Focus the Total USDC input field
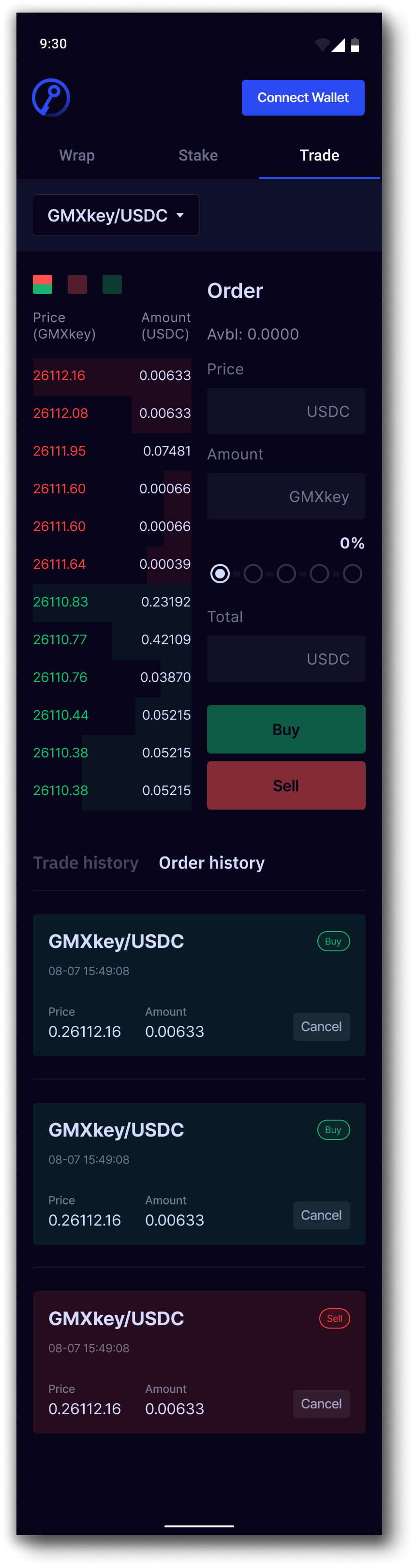The width and height of the screenshot is (415, 1568). [286, 659]
